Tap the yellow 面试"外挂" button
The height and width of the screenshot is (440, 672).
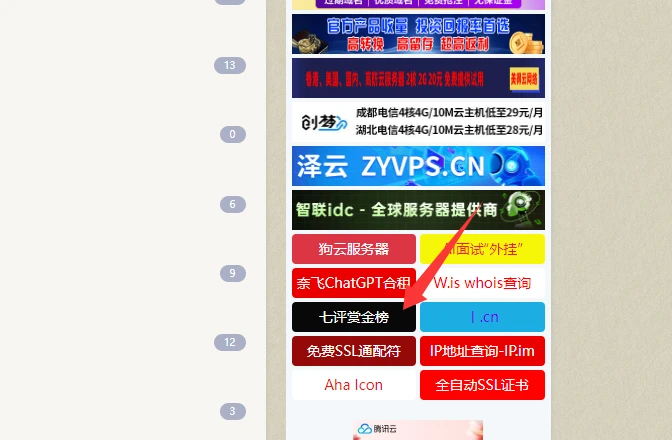pos(482,249)
